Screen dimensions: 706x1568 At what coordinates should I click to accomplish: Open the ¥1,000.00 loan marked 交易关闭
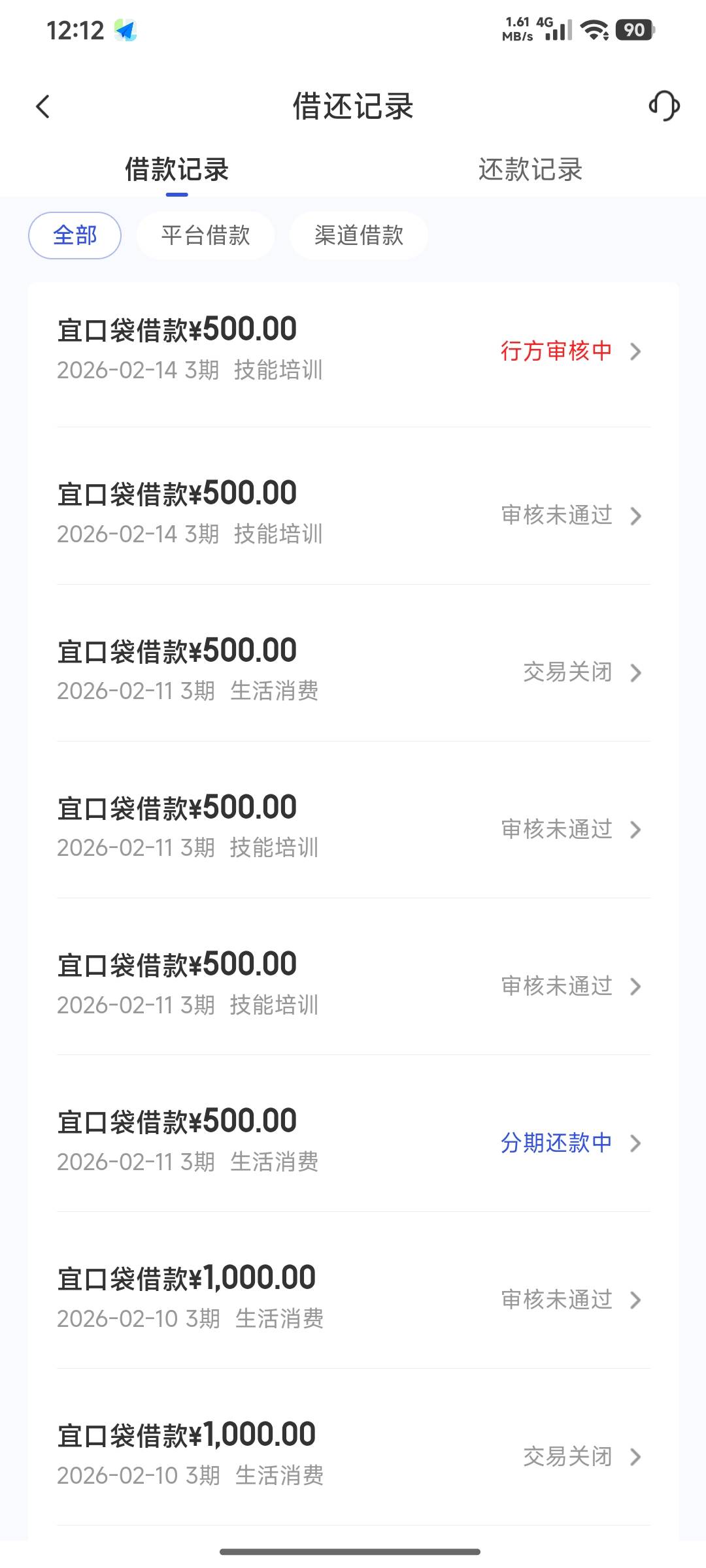click(x=353, y=1455)
